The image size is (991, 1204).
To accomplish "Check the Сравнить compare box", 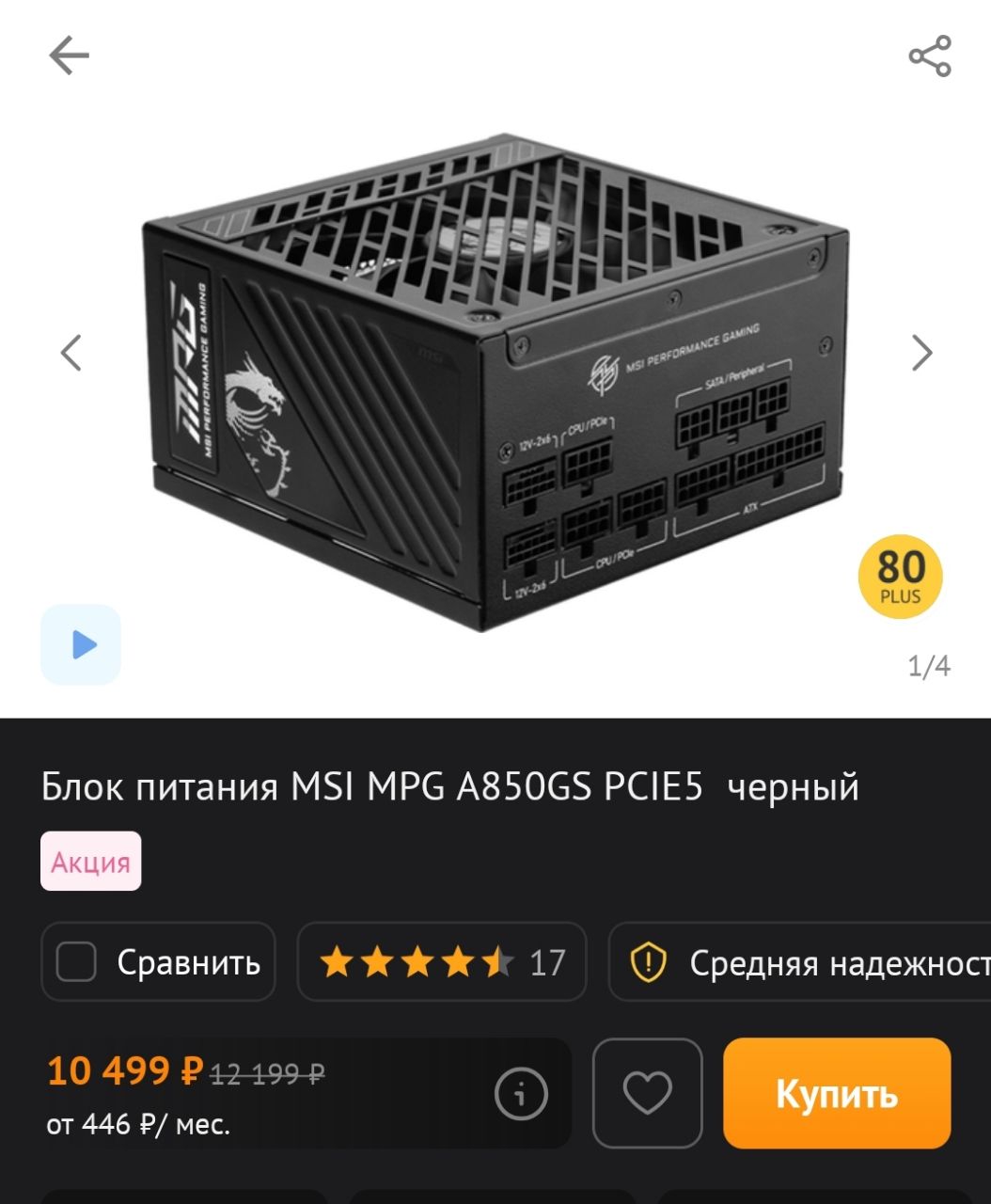I will pyautogui.click(x=77, y=962).
